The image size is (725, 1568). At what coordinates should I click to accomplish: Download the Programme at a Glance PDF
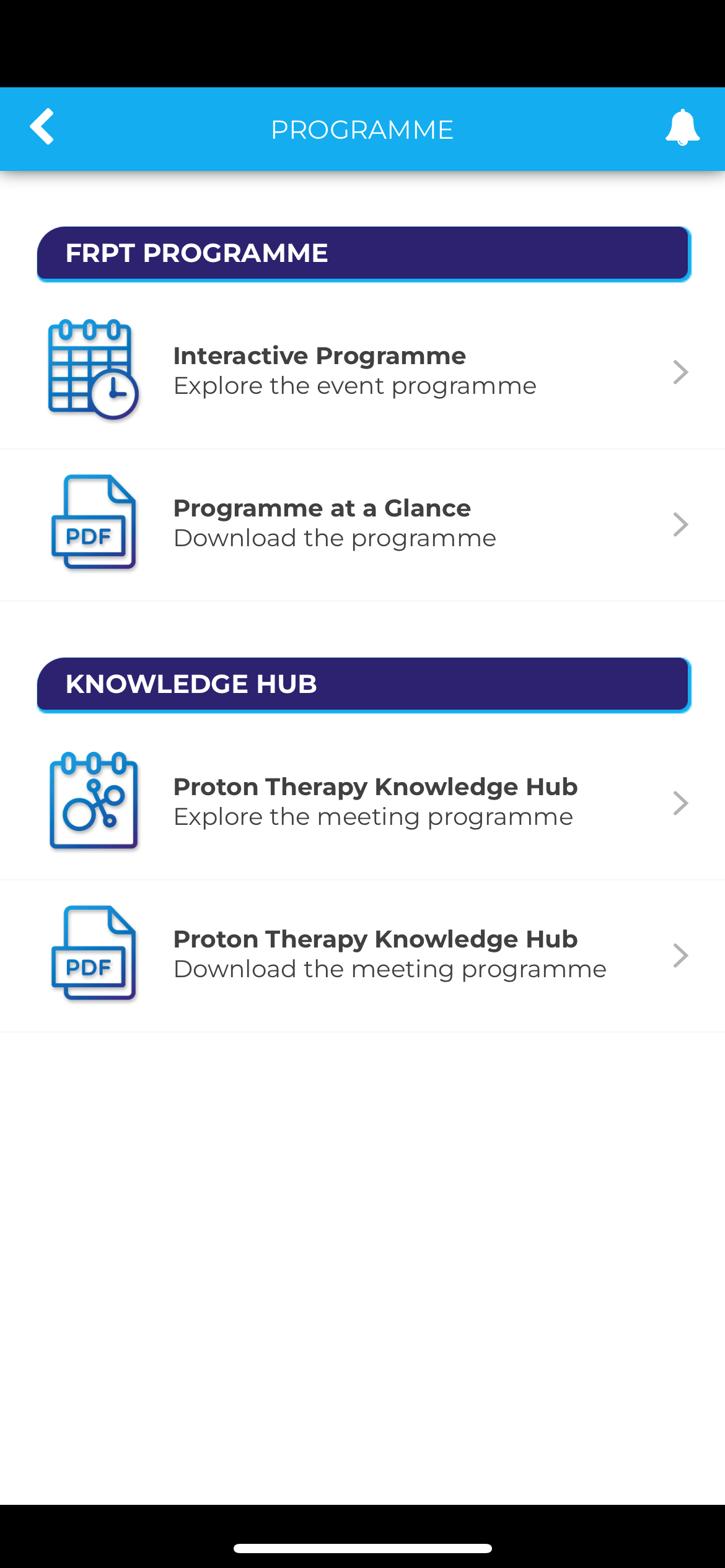click(x=362, y=525)
